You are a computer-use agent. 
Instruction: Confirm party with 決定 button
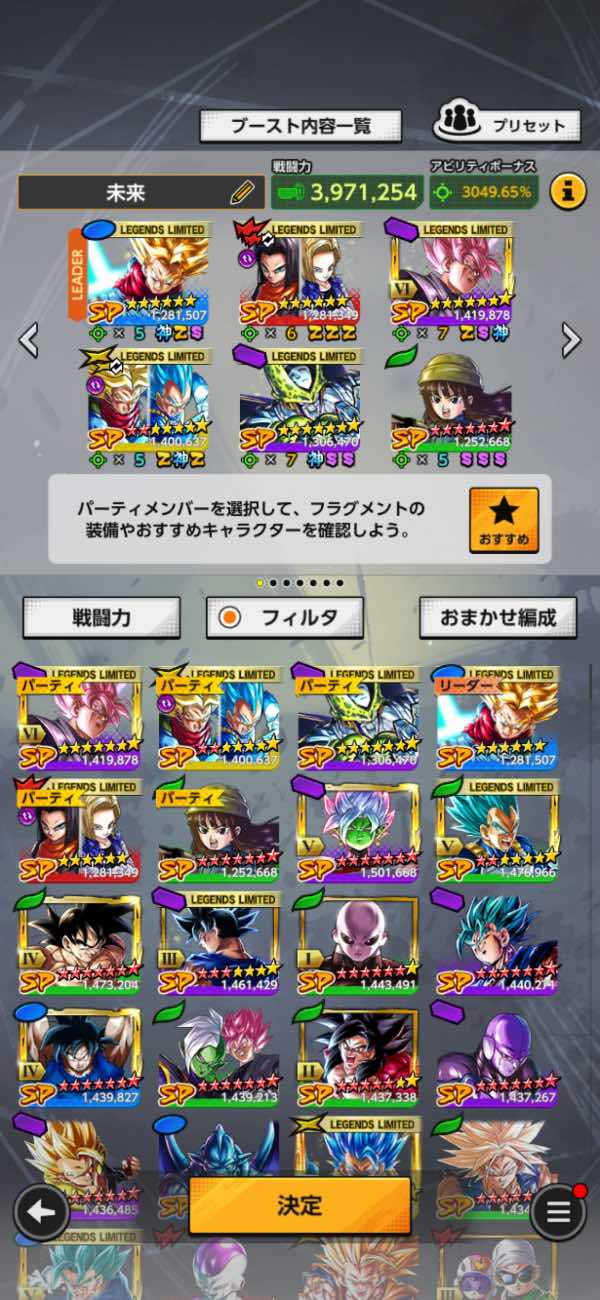[x=299, y=1206]
